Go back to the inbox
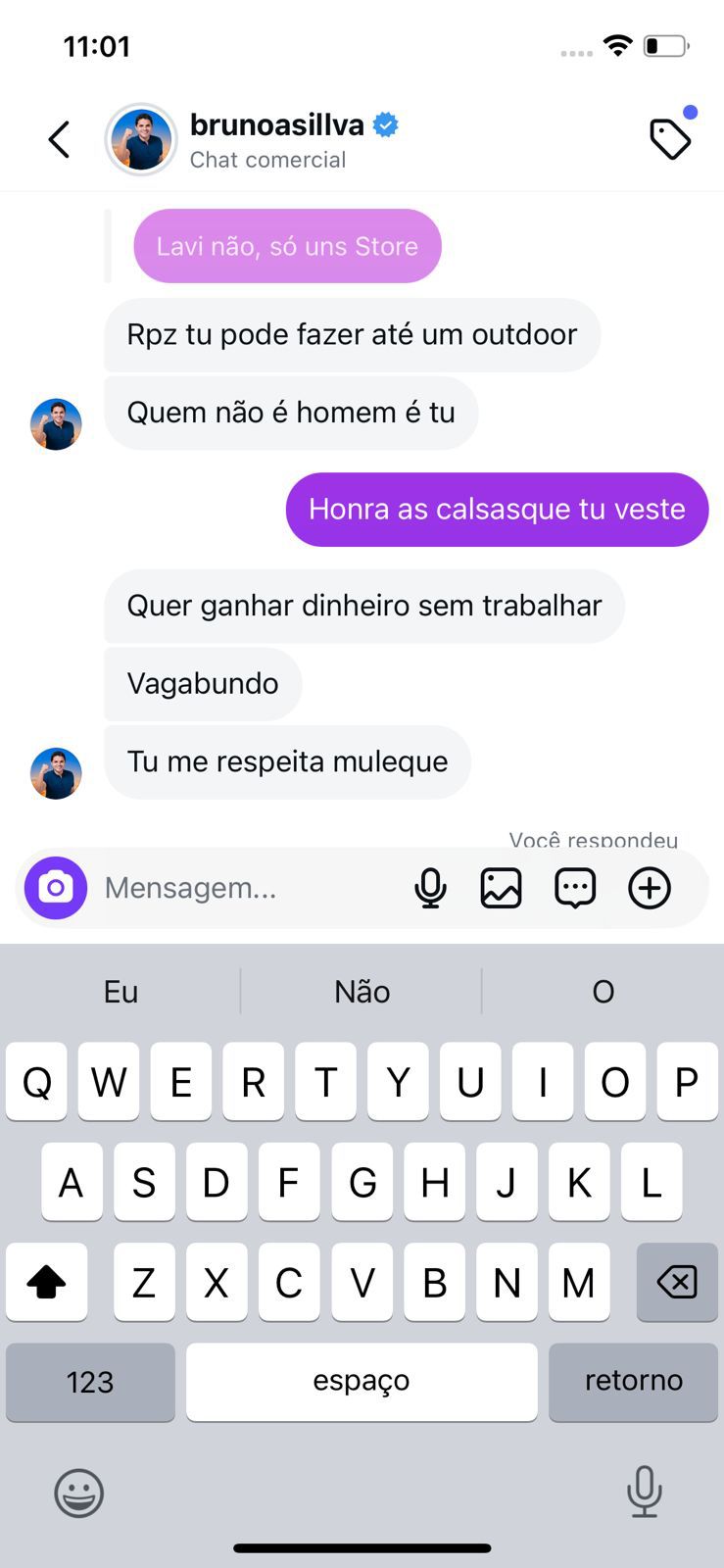The width and height of the screenshot is (724, 1568). tap(59, 139)
